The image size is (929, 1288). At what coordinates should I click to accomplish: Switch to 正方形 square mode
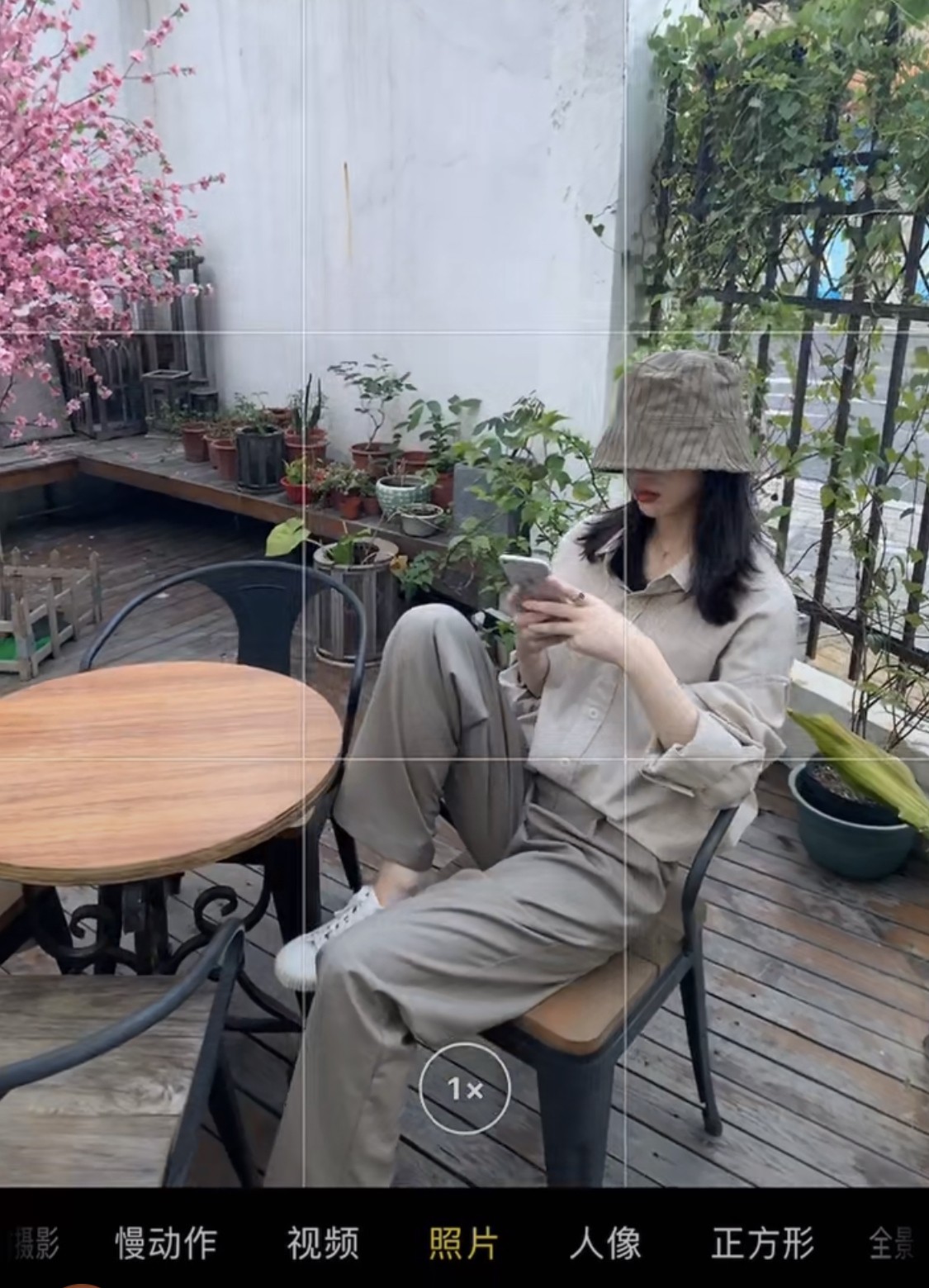point(762,1243)
